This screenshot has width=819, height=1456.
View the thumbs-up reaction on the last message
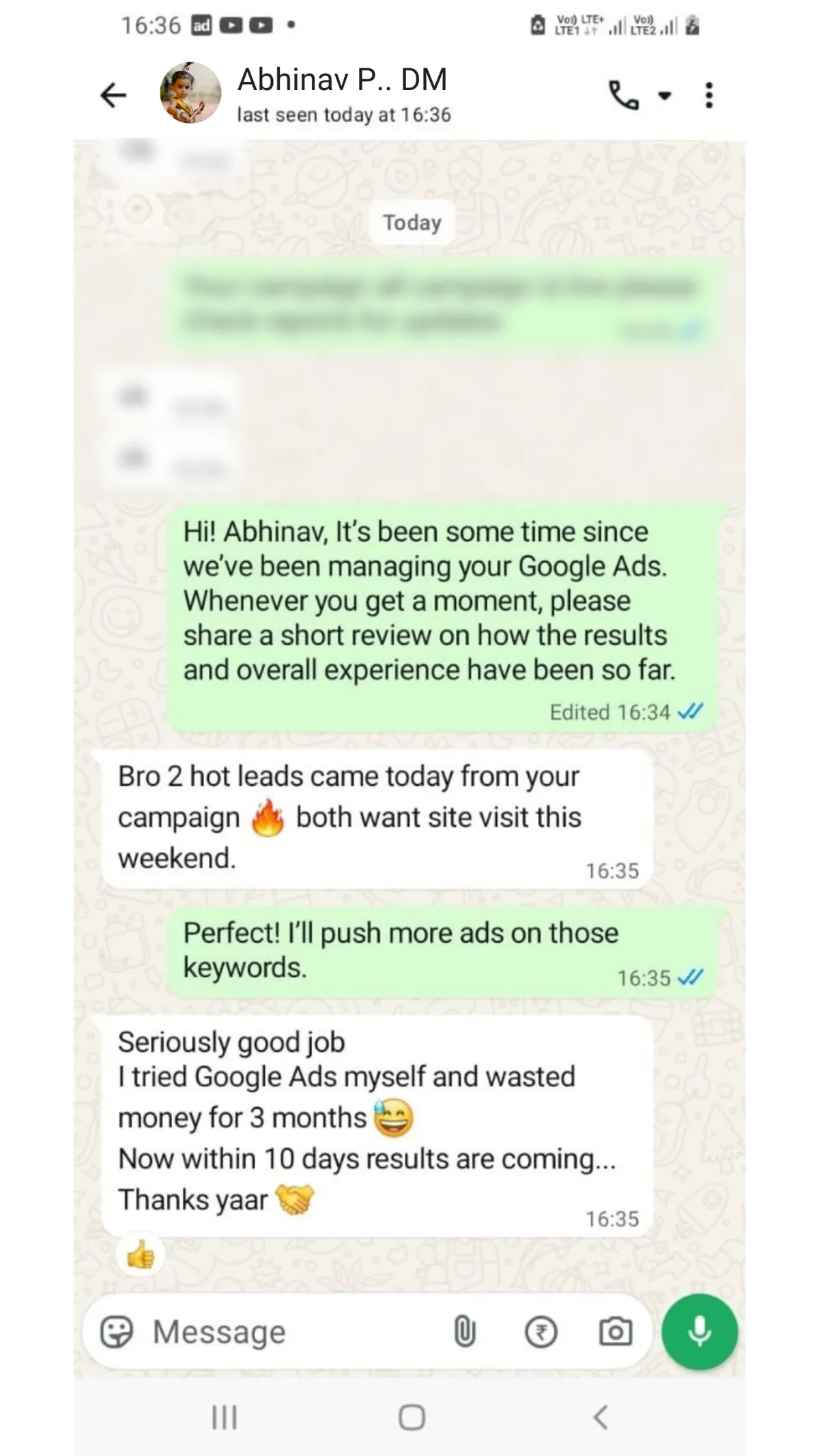tap(141, 1255)
